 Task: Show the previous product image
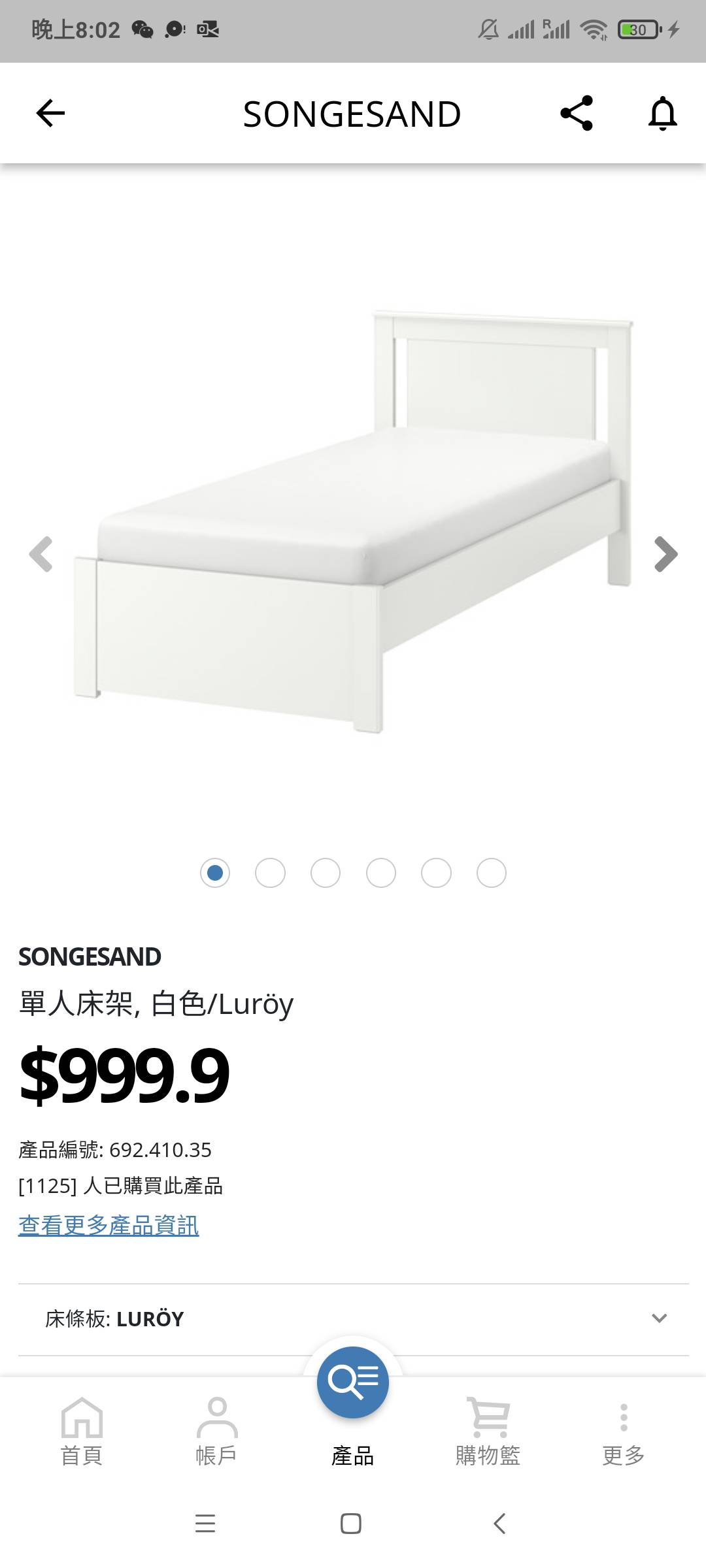coord(41,555)
